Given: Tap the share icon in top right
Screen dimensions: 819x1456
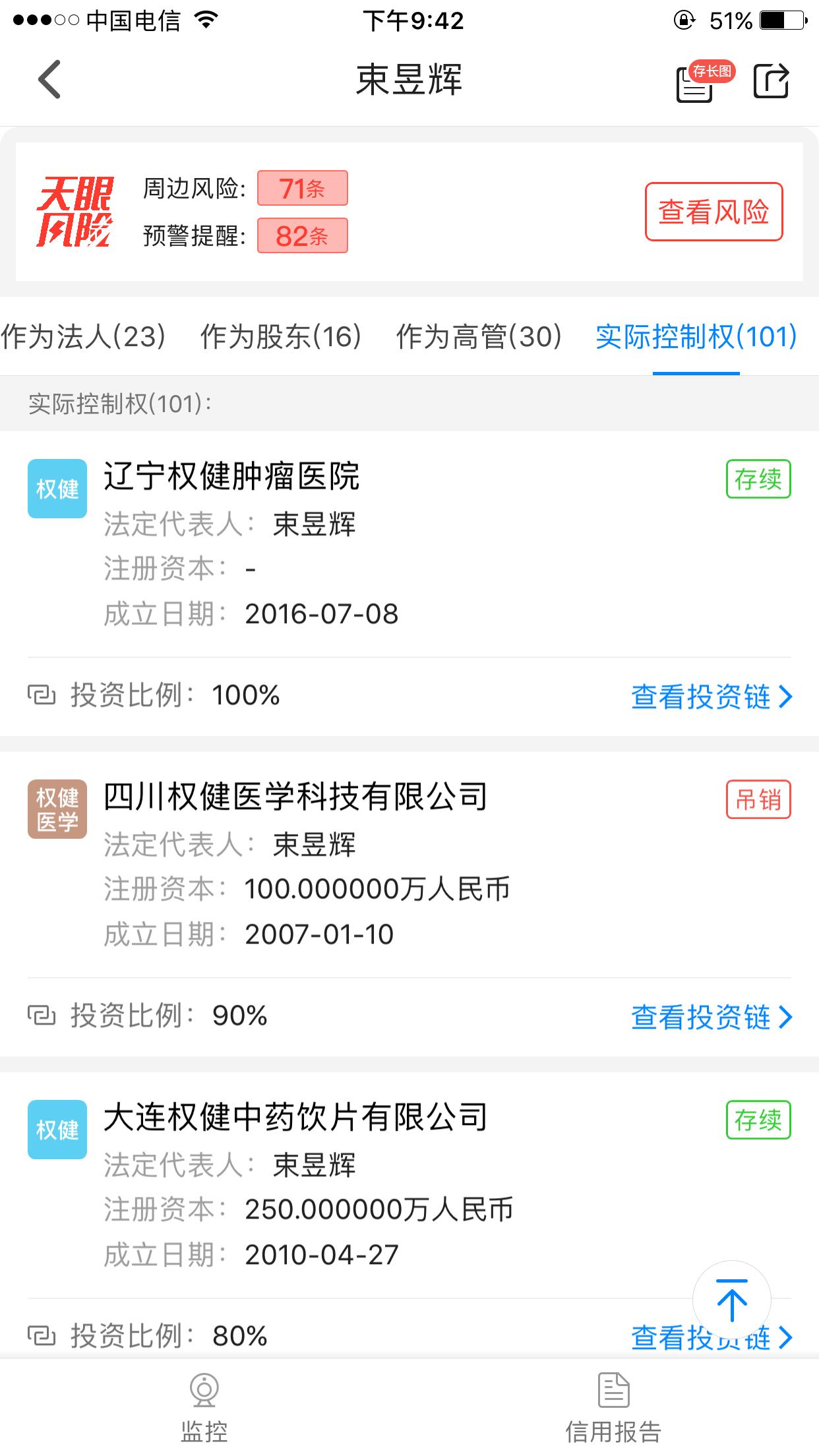Looking at the screenshot, I should 770,81.
